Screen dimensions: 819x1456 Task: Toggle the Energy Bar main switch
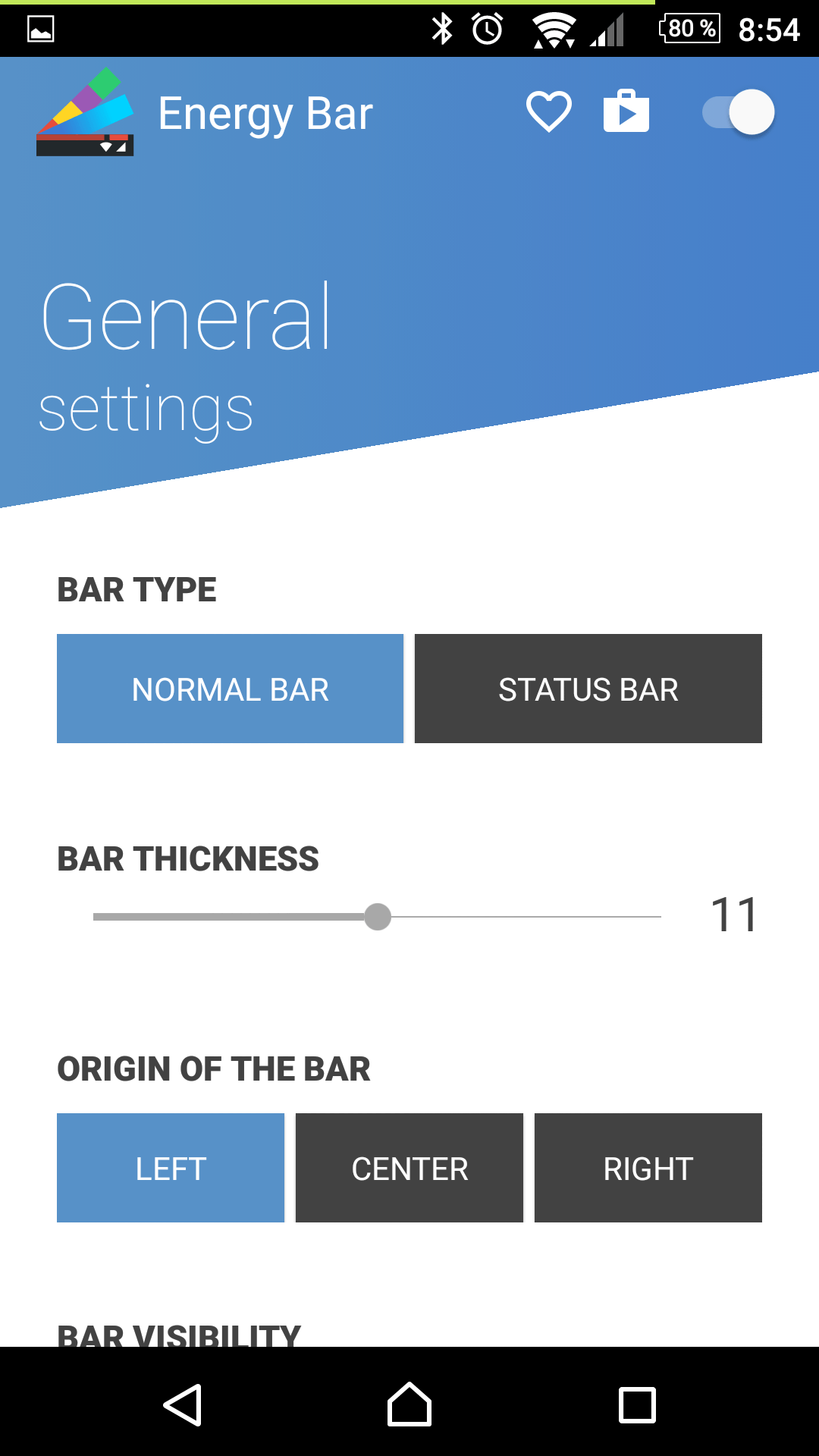tap(738, 112)
